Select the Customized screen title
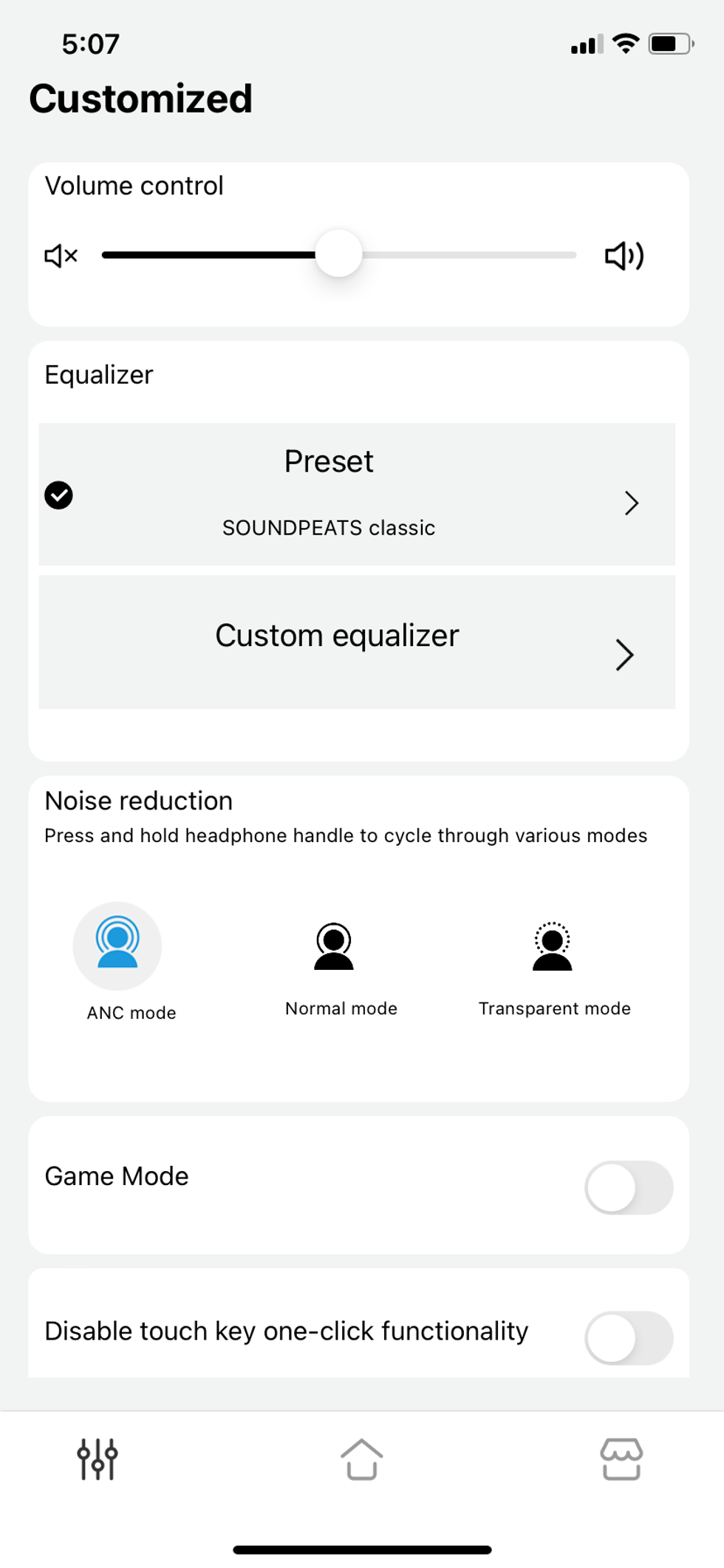This screenshot has height=1568, width=724. pyautogui.click(x=140, y=98)
